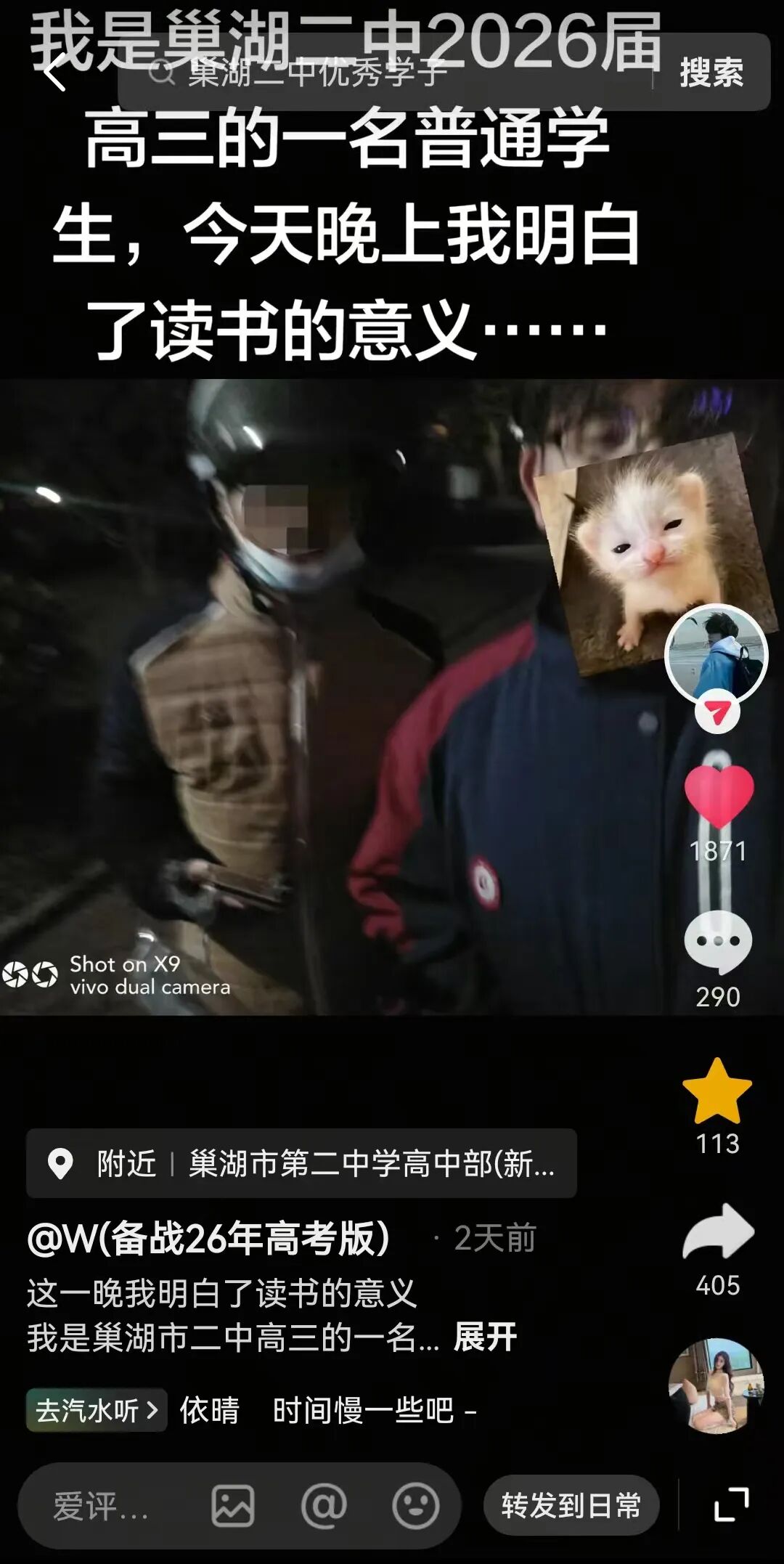The width and height of the screenshot is (784, 1564).
Task: Mention someone with the @ icon
Action: (324, 1506)
